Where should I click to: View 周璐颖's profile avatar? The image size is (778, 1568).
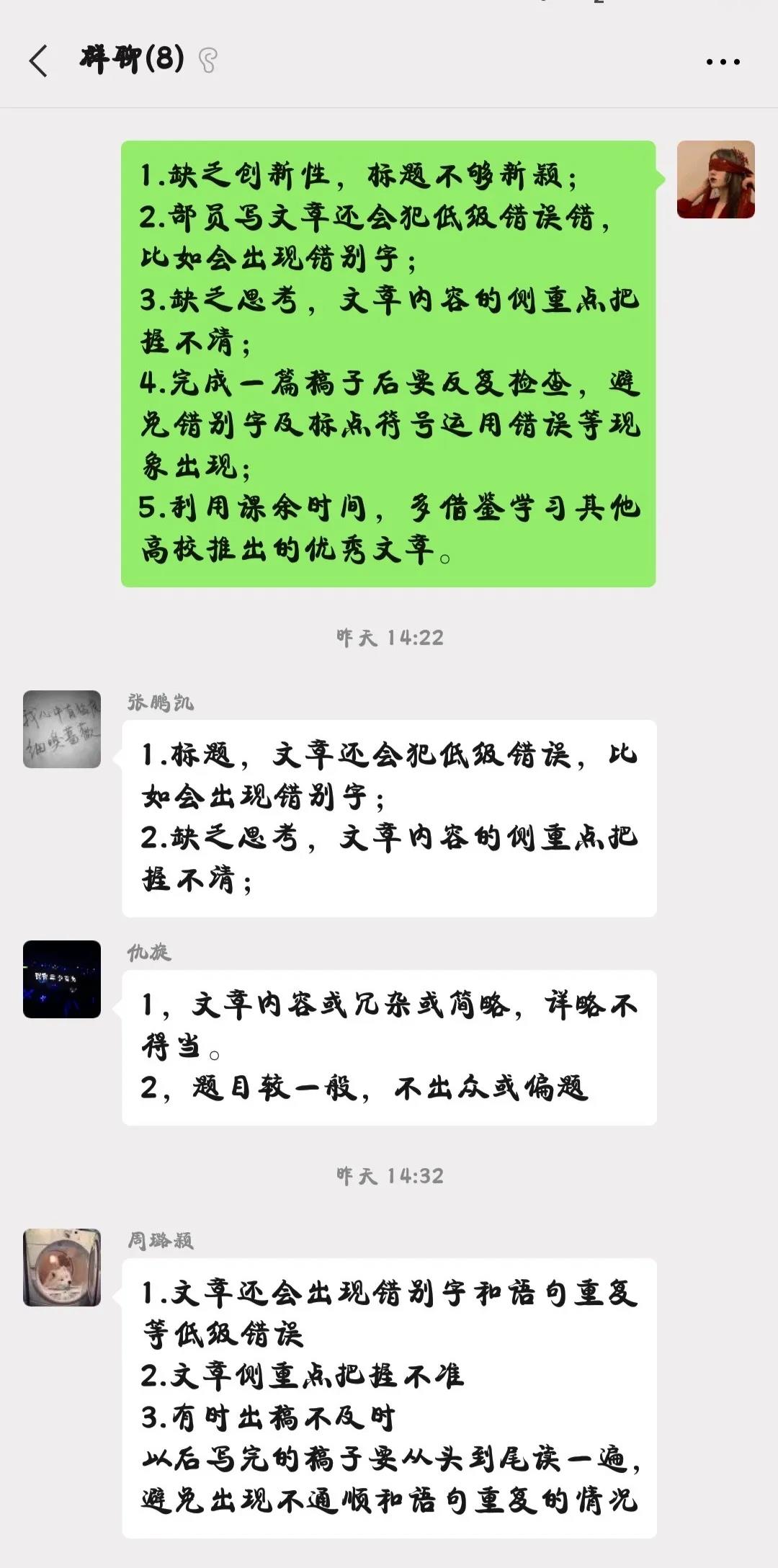tap(62, 1268)
